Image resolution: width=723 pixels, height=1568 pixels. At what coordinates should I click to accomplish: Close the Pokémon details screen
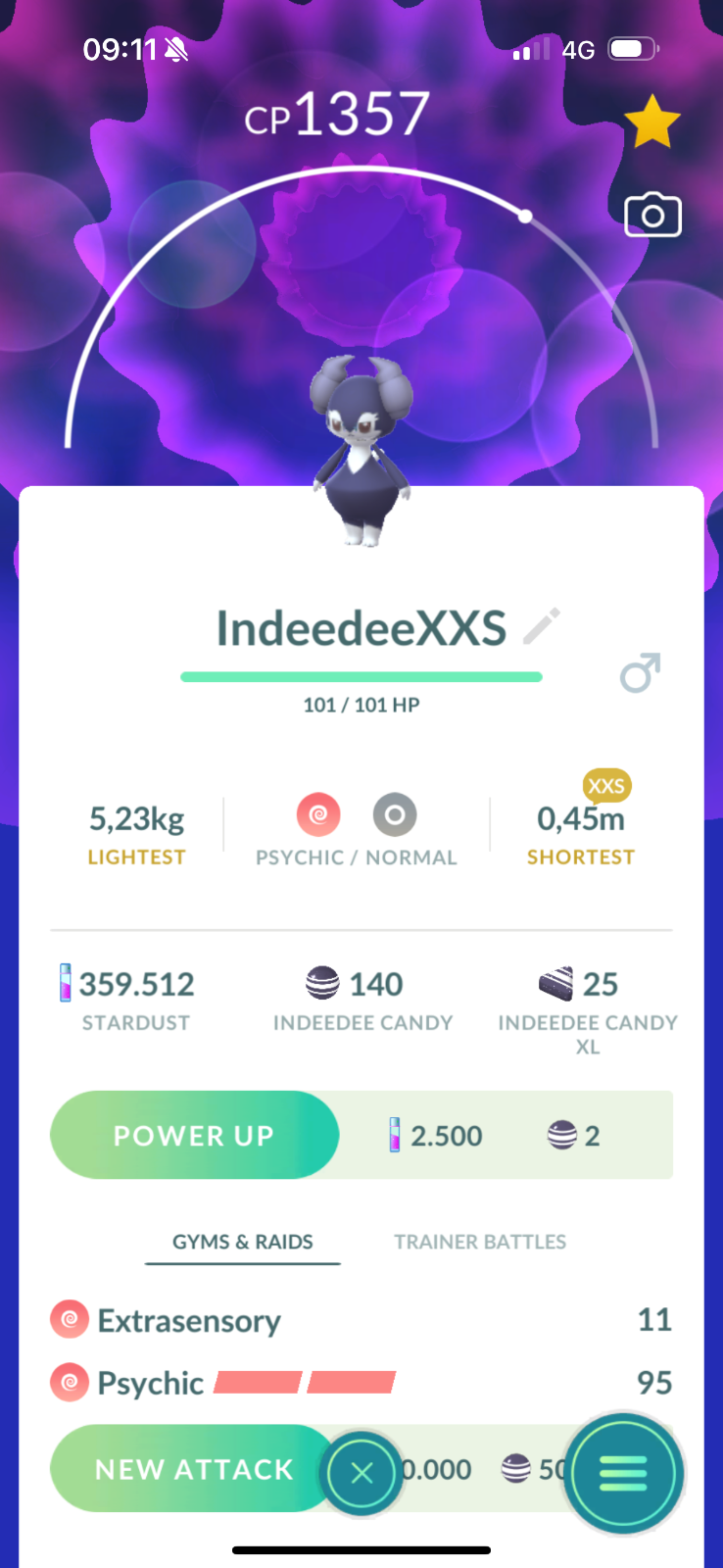point(361,1472)
